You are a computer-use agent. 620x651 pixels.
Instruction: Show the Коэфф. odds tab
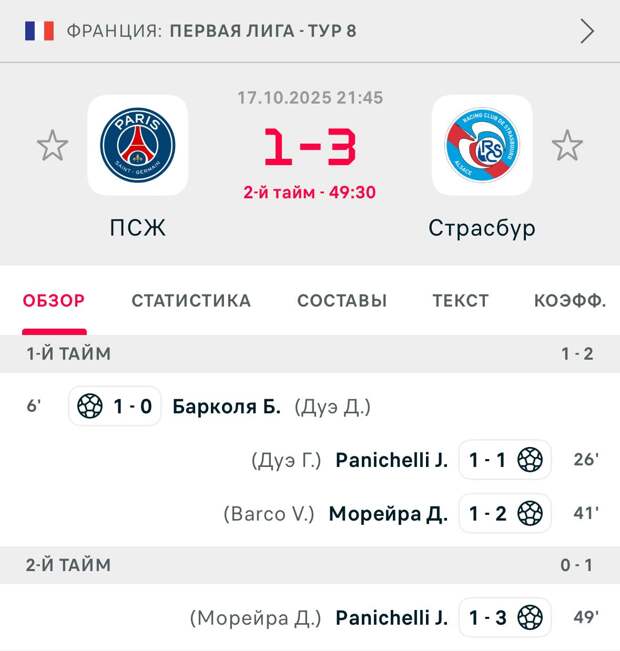point(570,301)
